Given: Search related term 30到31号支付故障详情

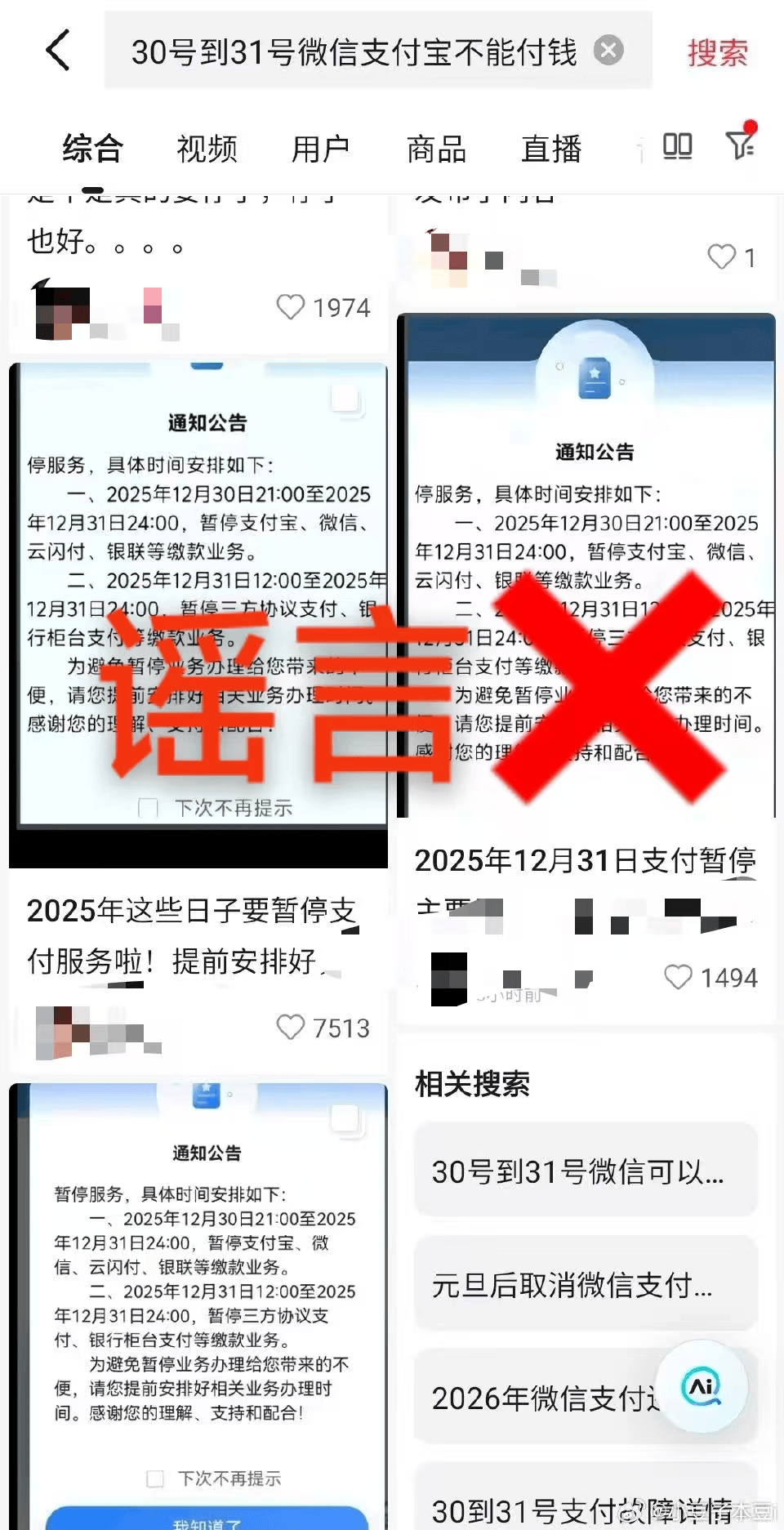Looking at the screenshot, I should [x=581, y=1510].
